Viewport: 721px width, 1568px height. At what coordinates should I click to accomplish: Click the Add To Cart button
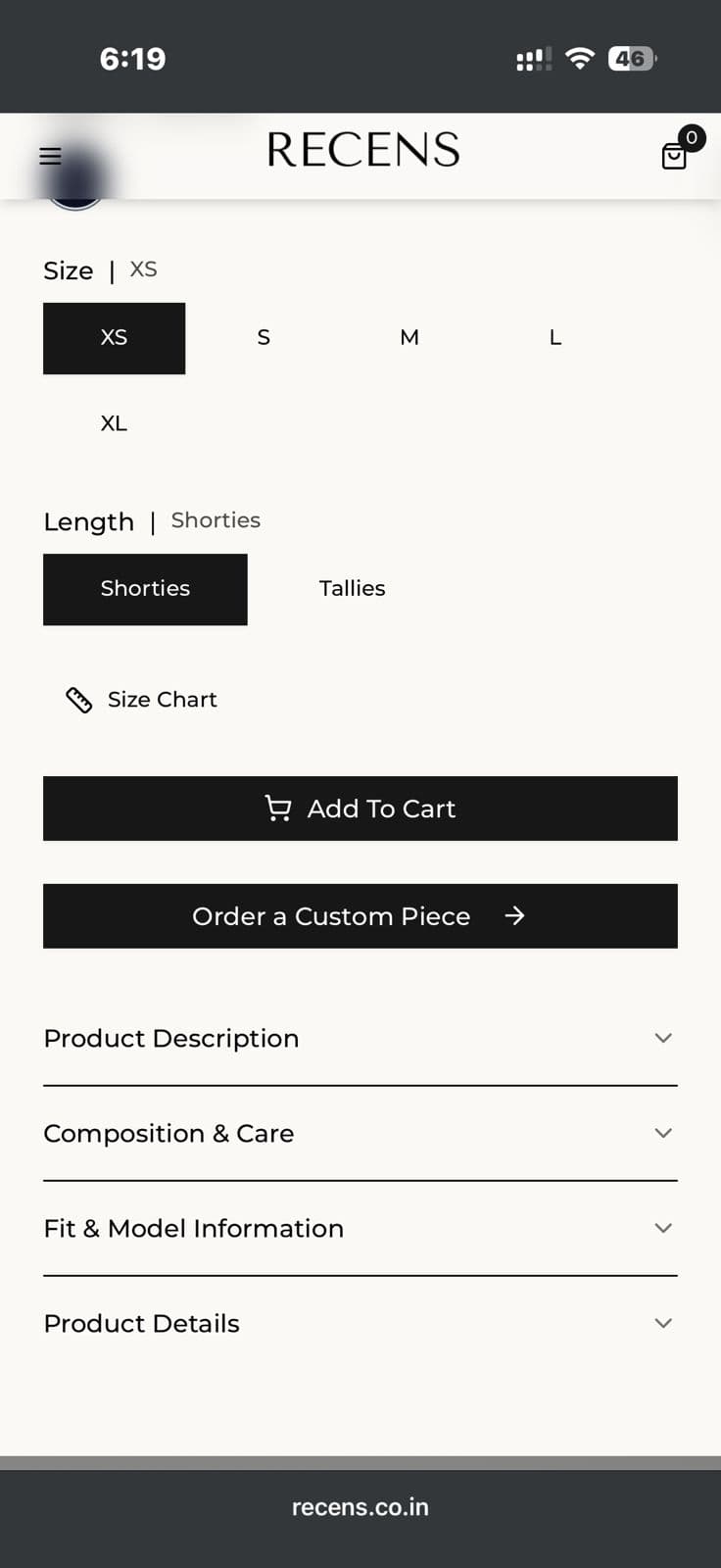point(360,808)
